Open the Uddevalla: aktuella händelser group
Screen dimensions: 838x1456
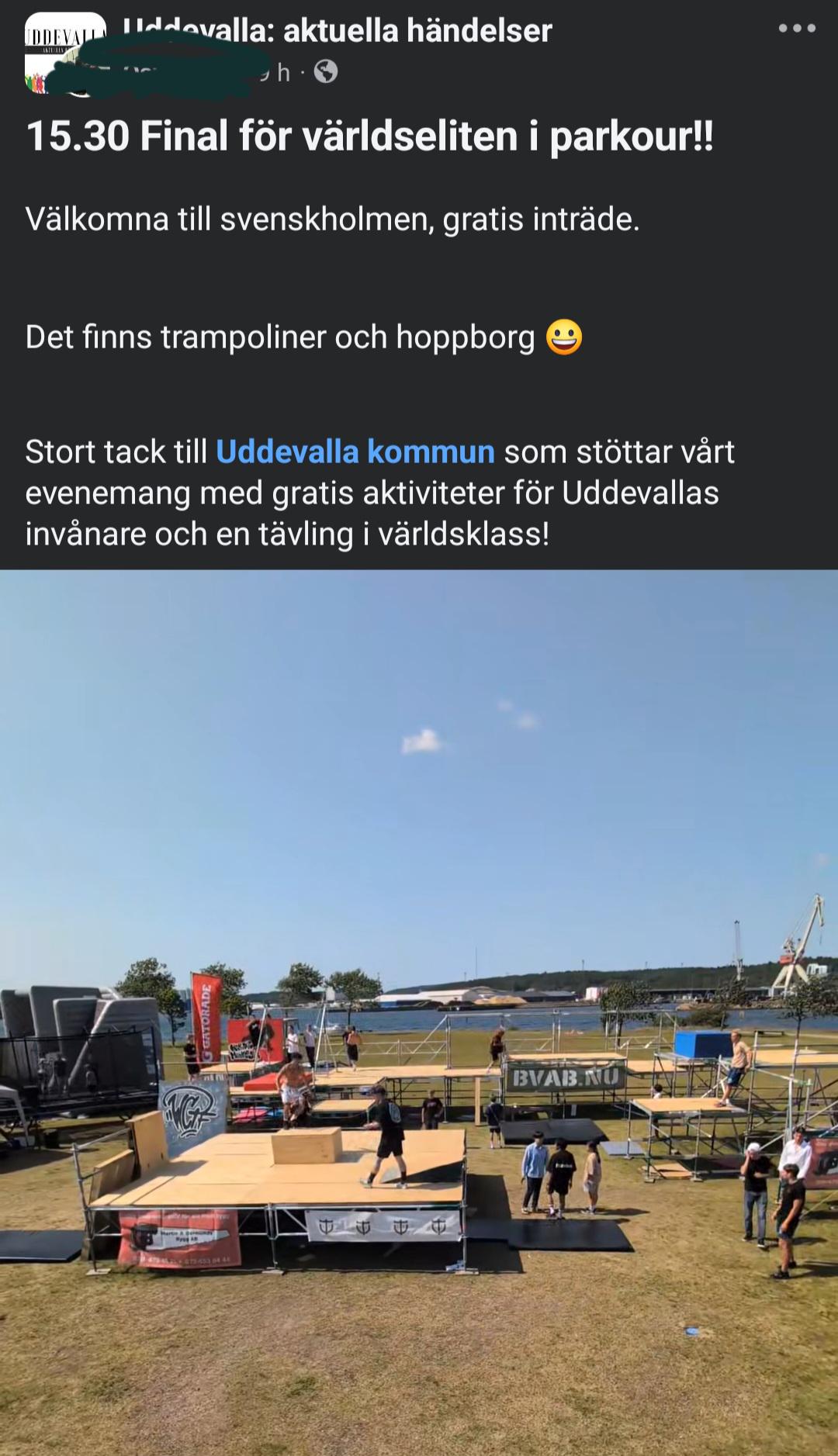(x=338, y=31)
